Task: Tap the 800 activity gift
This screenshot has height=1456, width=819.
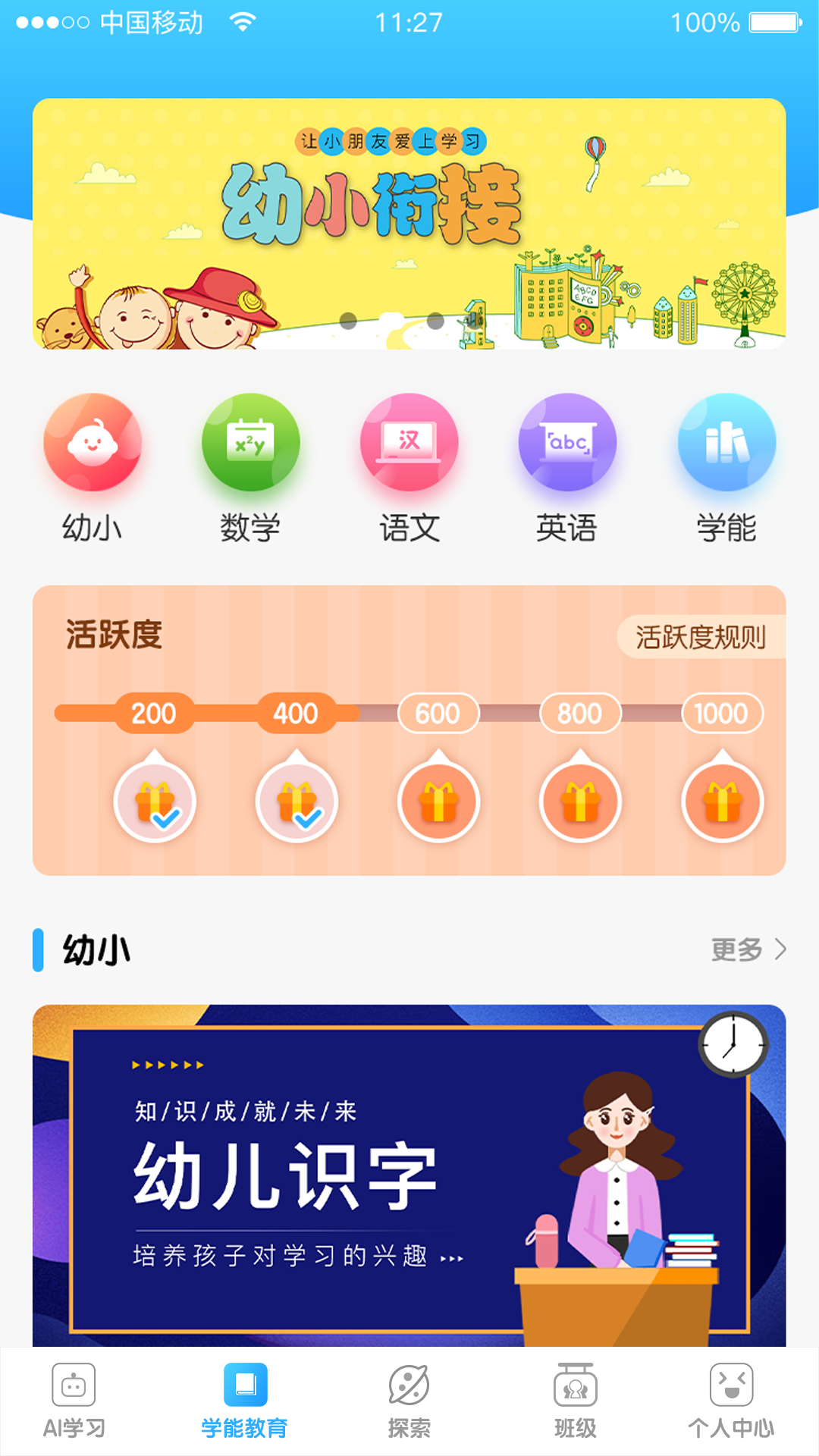Action: (580, 802)
